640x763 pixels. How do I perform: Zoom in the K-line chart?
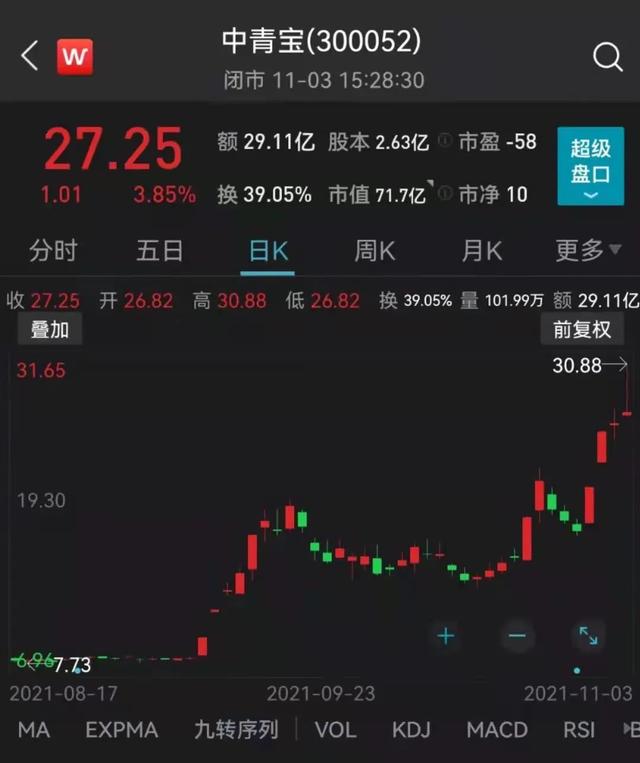coord(445,635)
